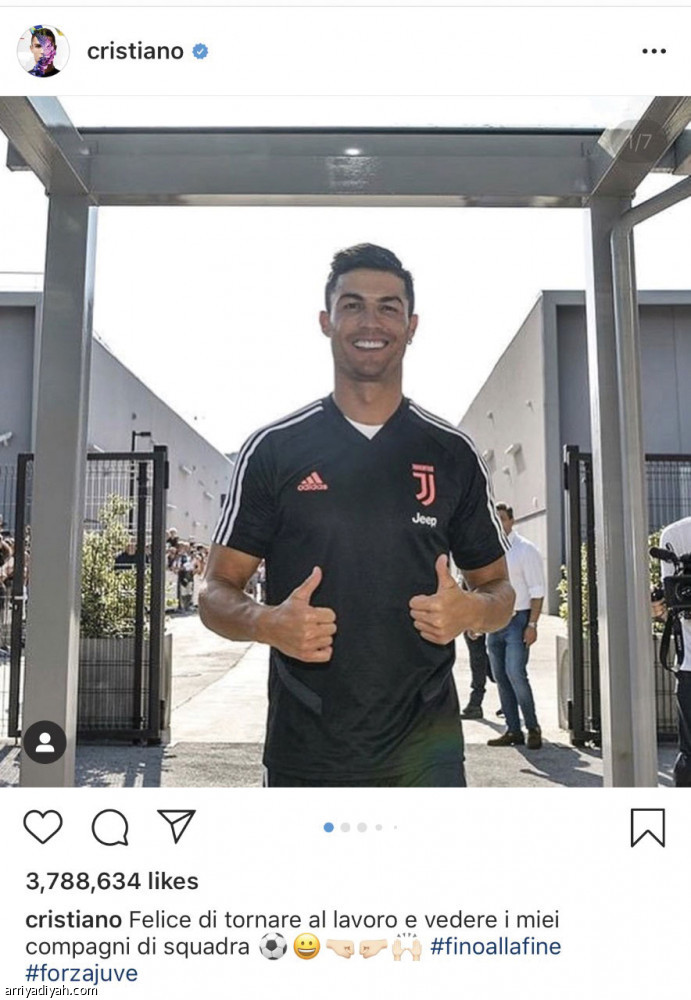Image resolution: width=691 pixels, height=1000 pixels.
Task: Open the #forzajuve hashtag
Action: pos(82,973)
